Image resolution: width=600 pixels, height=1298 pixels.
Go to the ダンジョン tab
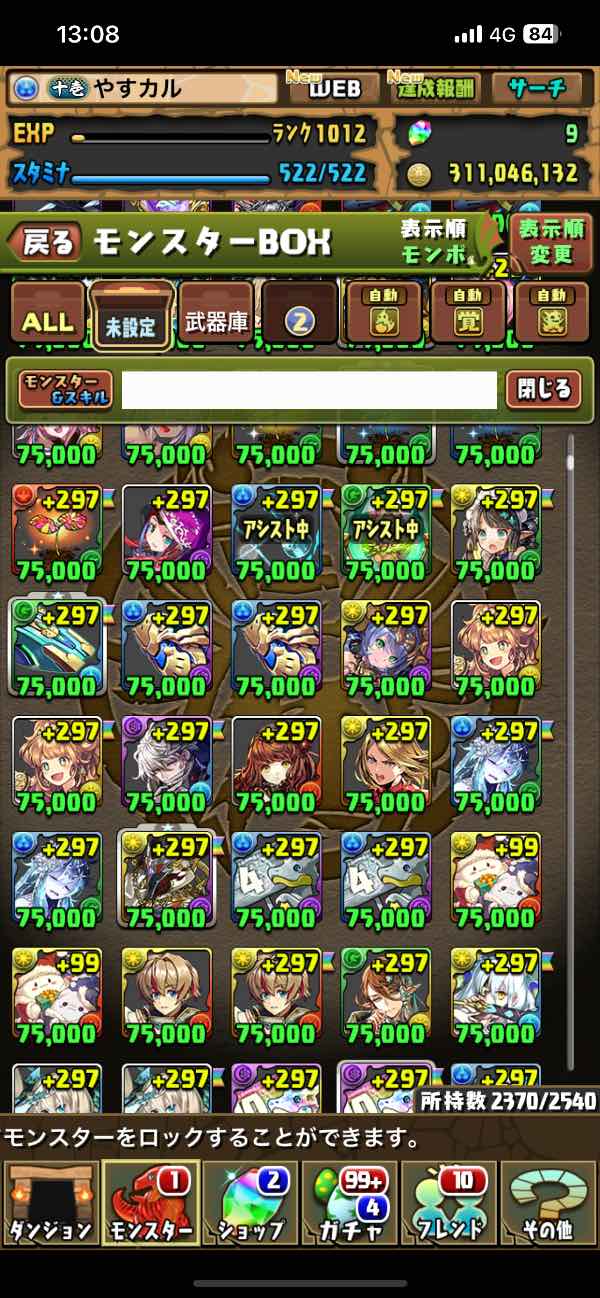pyautogui.click(x=51, y=1203)
